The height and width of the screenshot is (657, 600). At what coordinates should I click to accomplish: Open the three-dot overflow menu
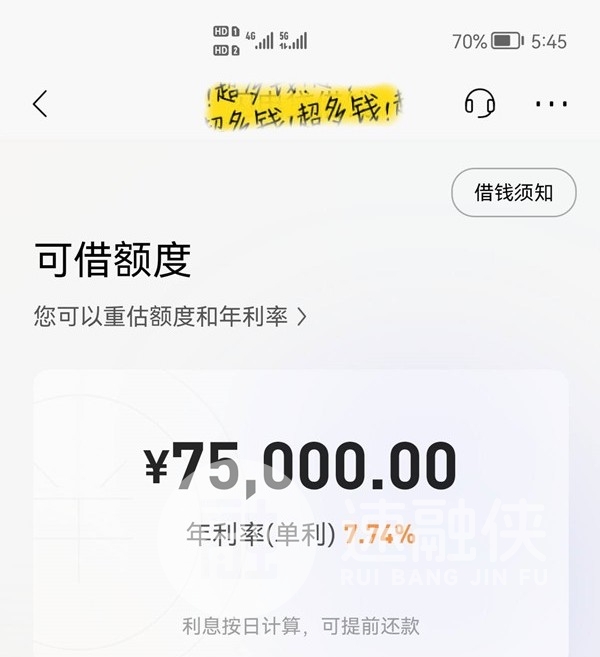pos(551,104)
